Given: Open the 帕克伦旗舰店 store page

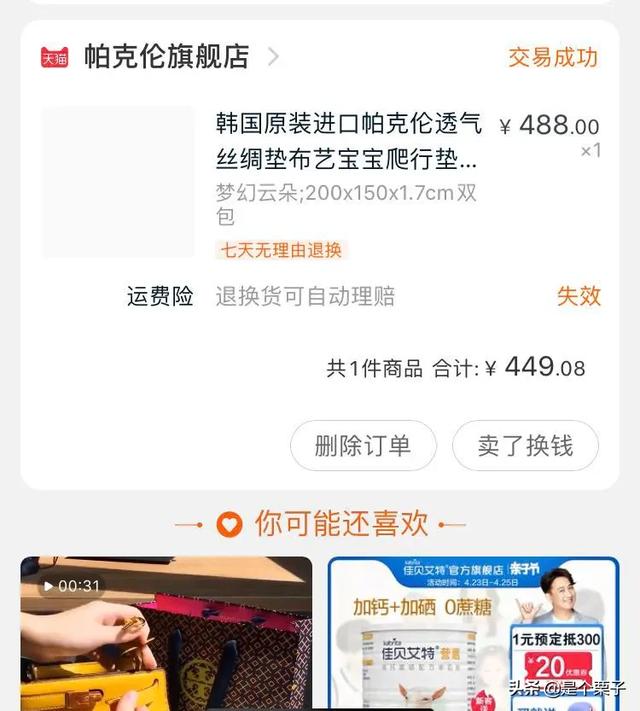Looking at the screenshot, I should pos(166,57).
